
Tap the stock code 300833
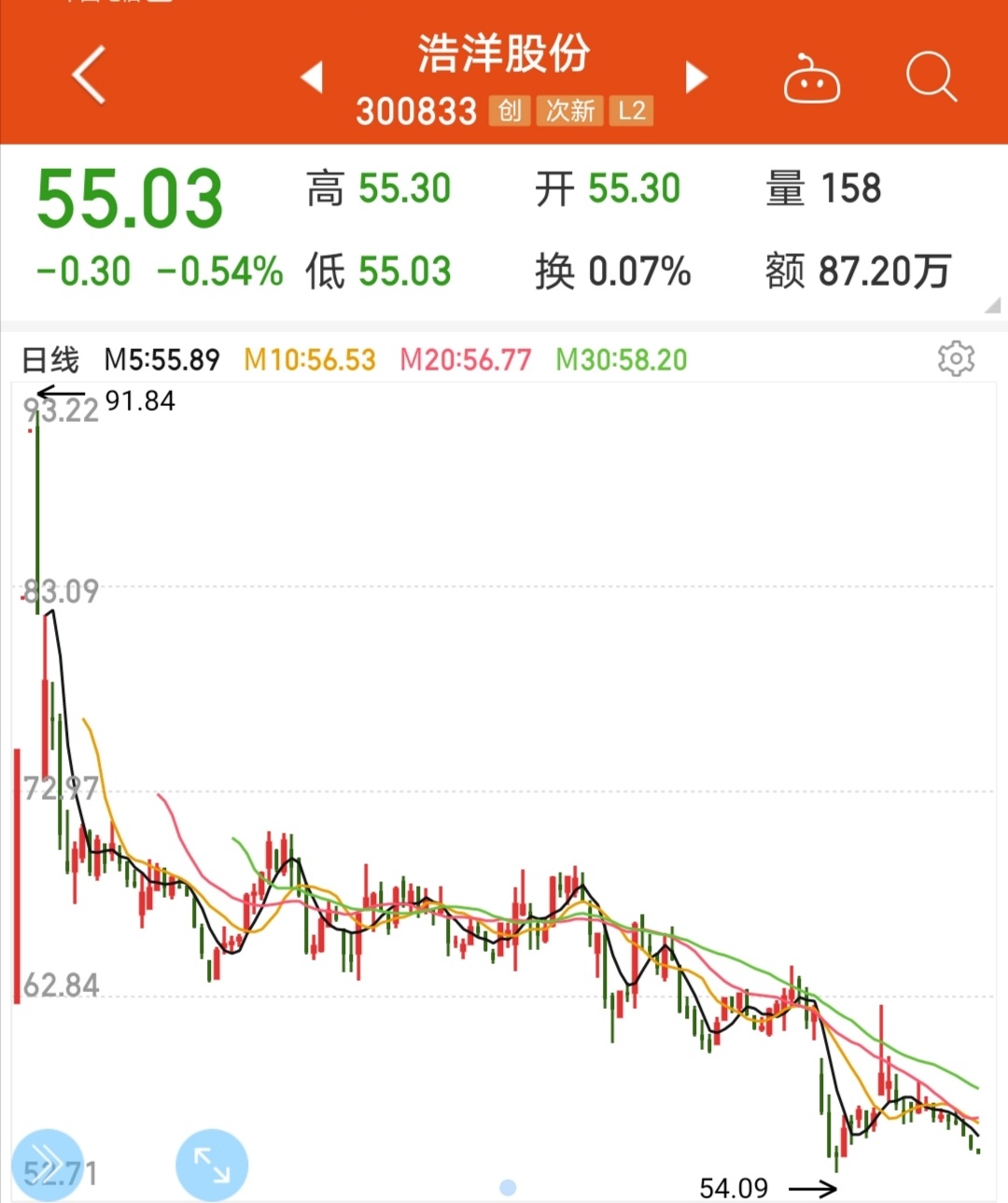tap(417, 111)
